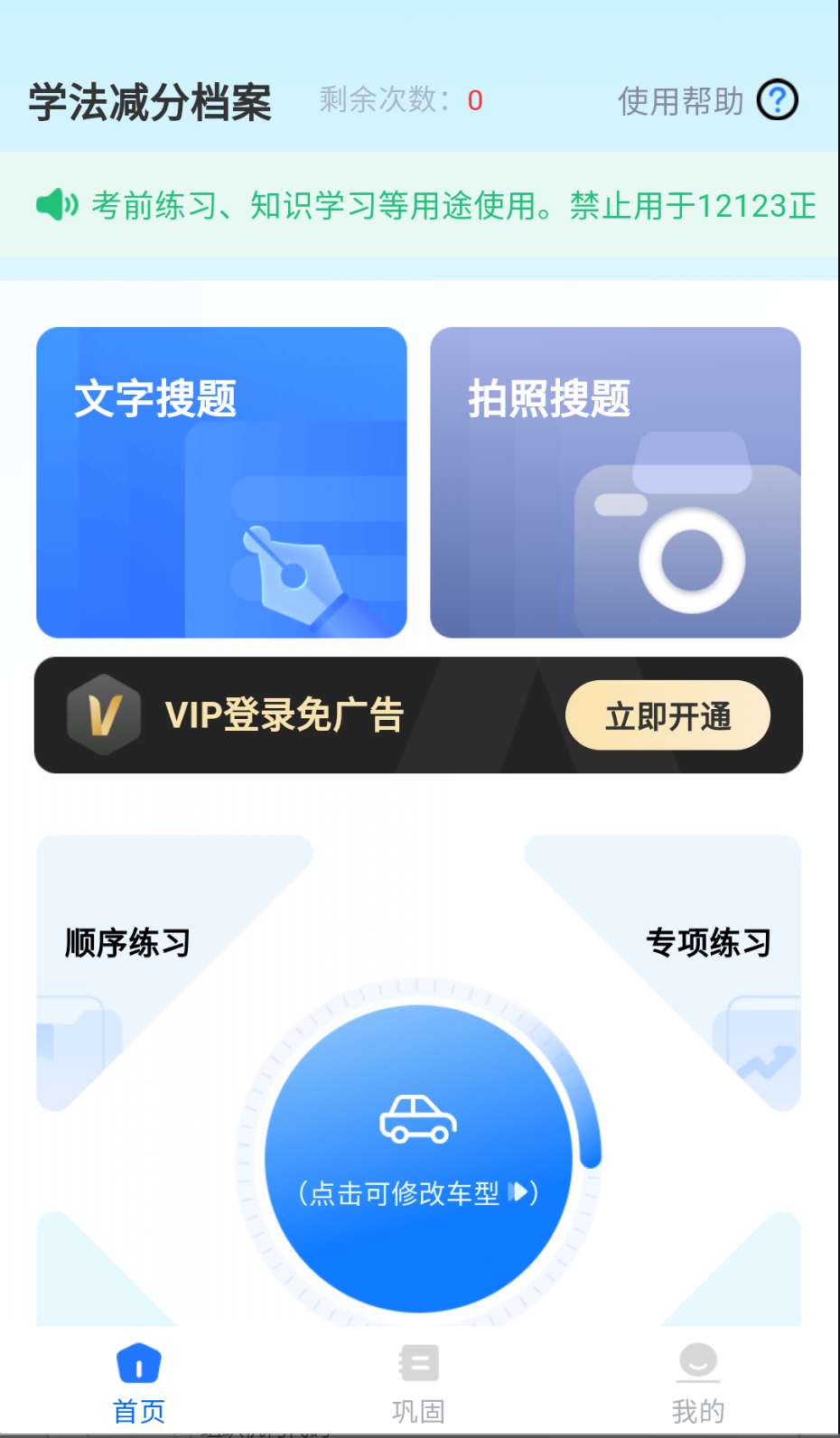Tap the 我的 profile icon in bottom bar
840x1438 pixels.
click(x=696, y=1362)
